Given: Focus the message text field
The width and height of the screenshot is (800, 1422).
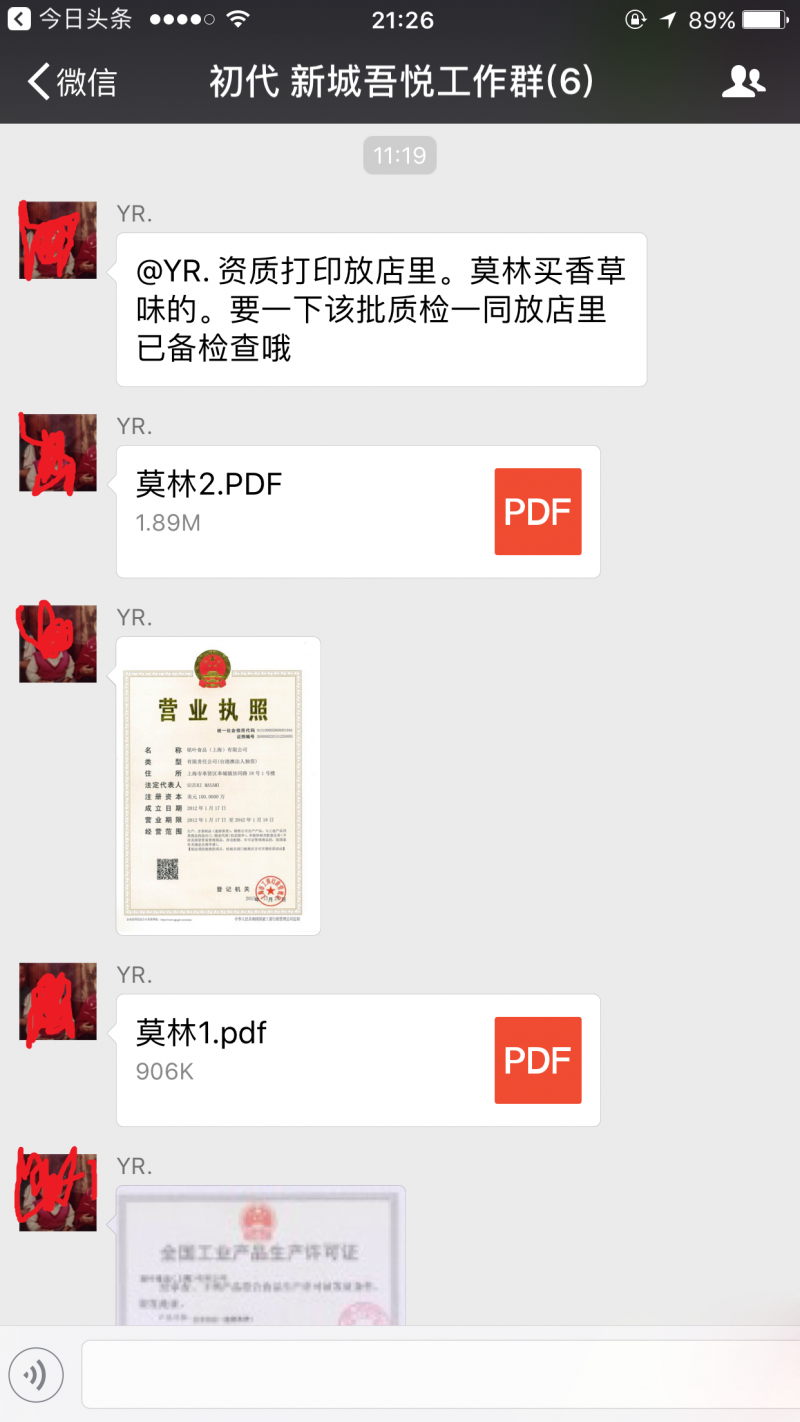Looking at the screenshot, I should [x=440, y=1376].
